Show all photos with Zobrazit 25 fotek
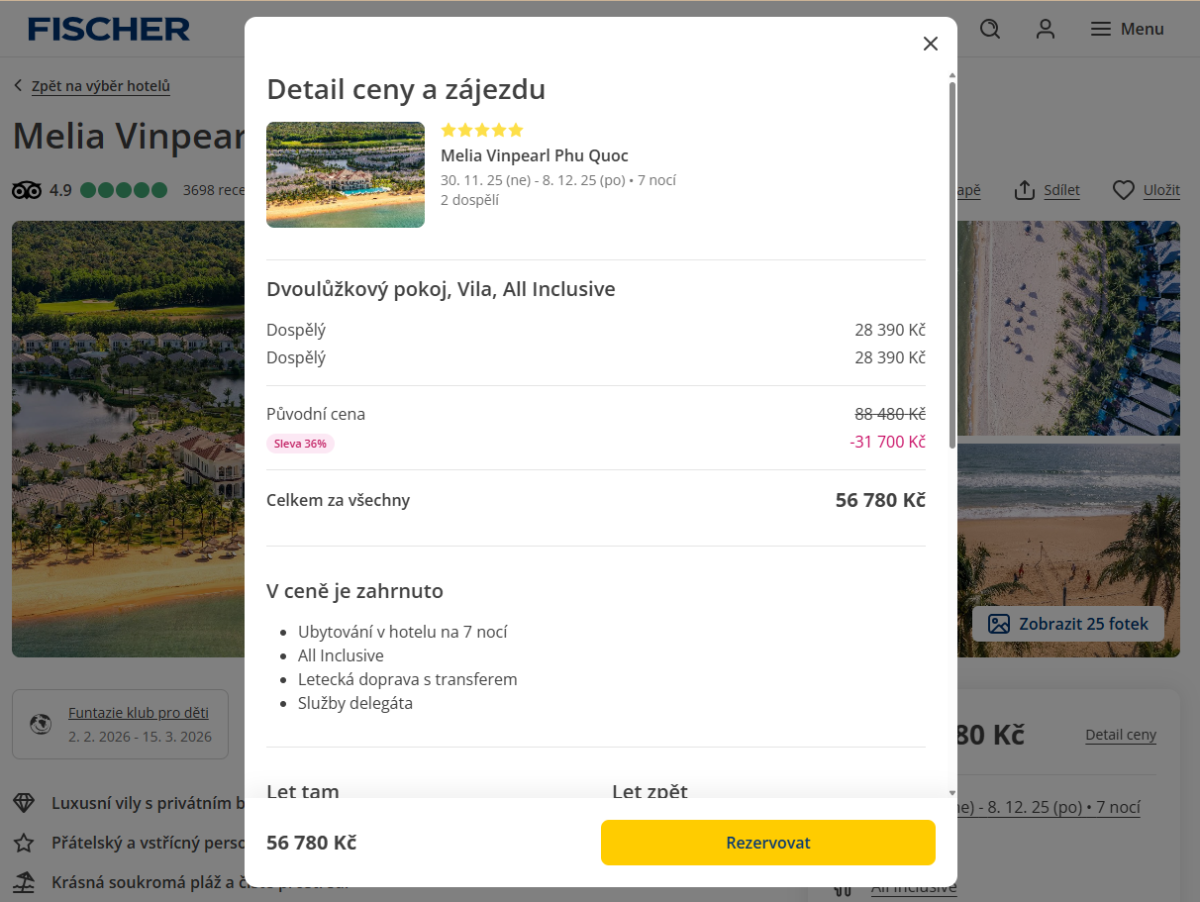Image resolution: width=1200 pixels, height=902 pixels. click(1068, 624)
